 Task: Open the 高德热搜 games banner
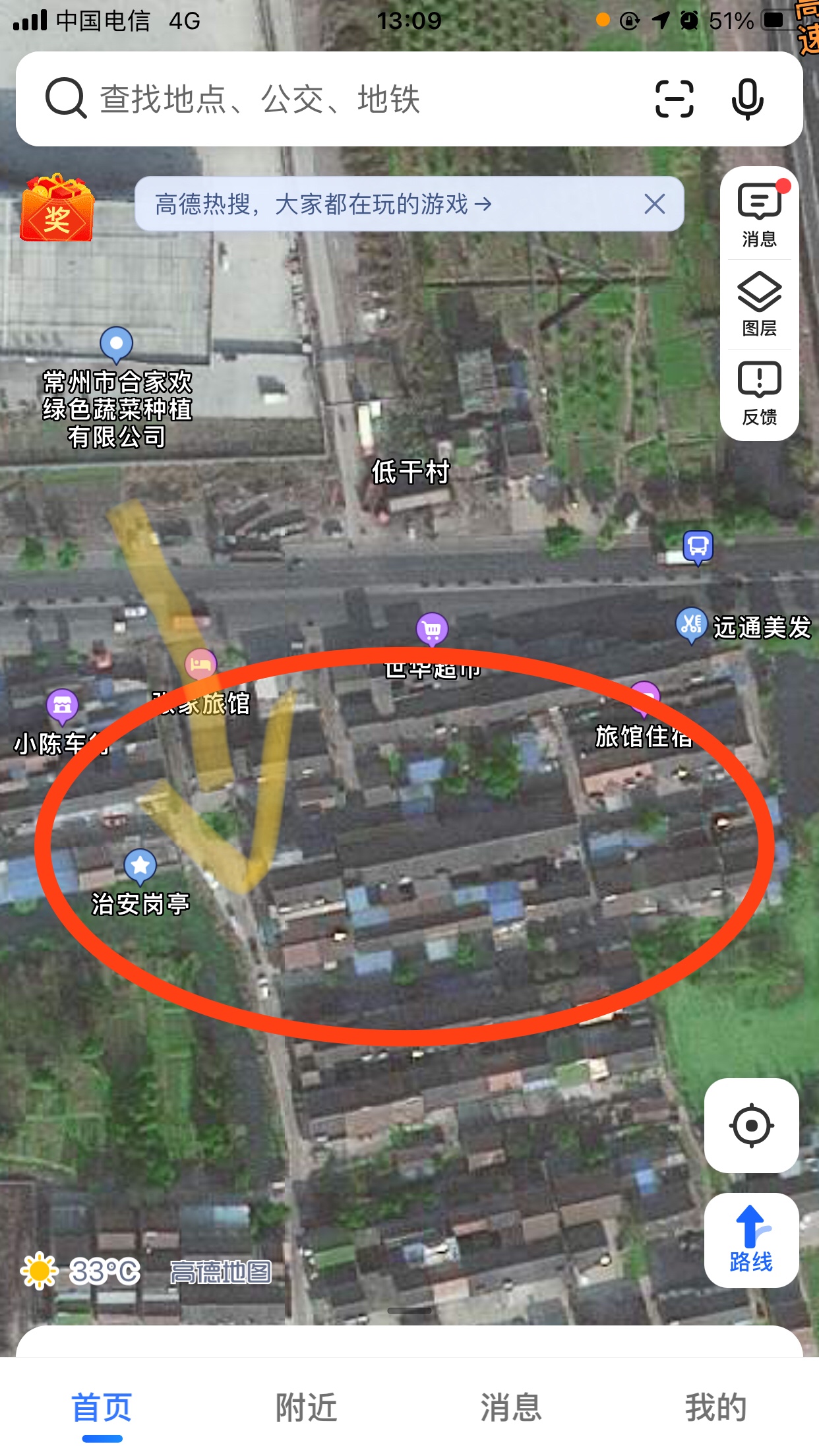(x=323, y=204)
